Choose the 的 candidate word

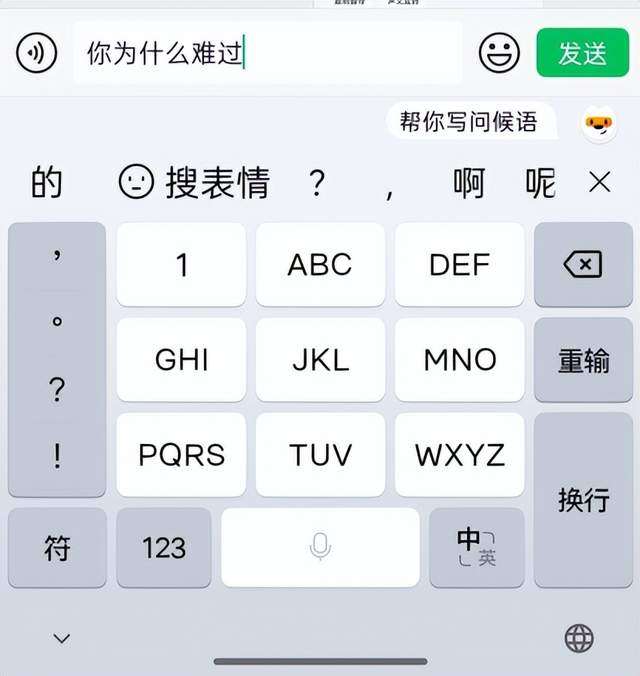point(46,183)
